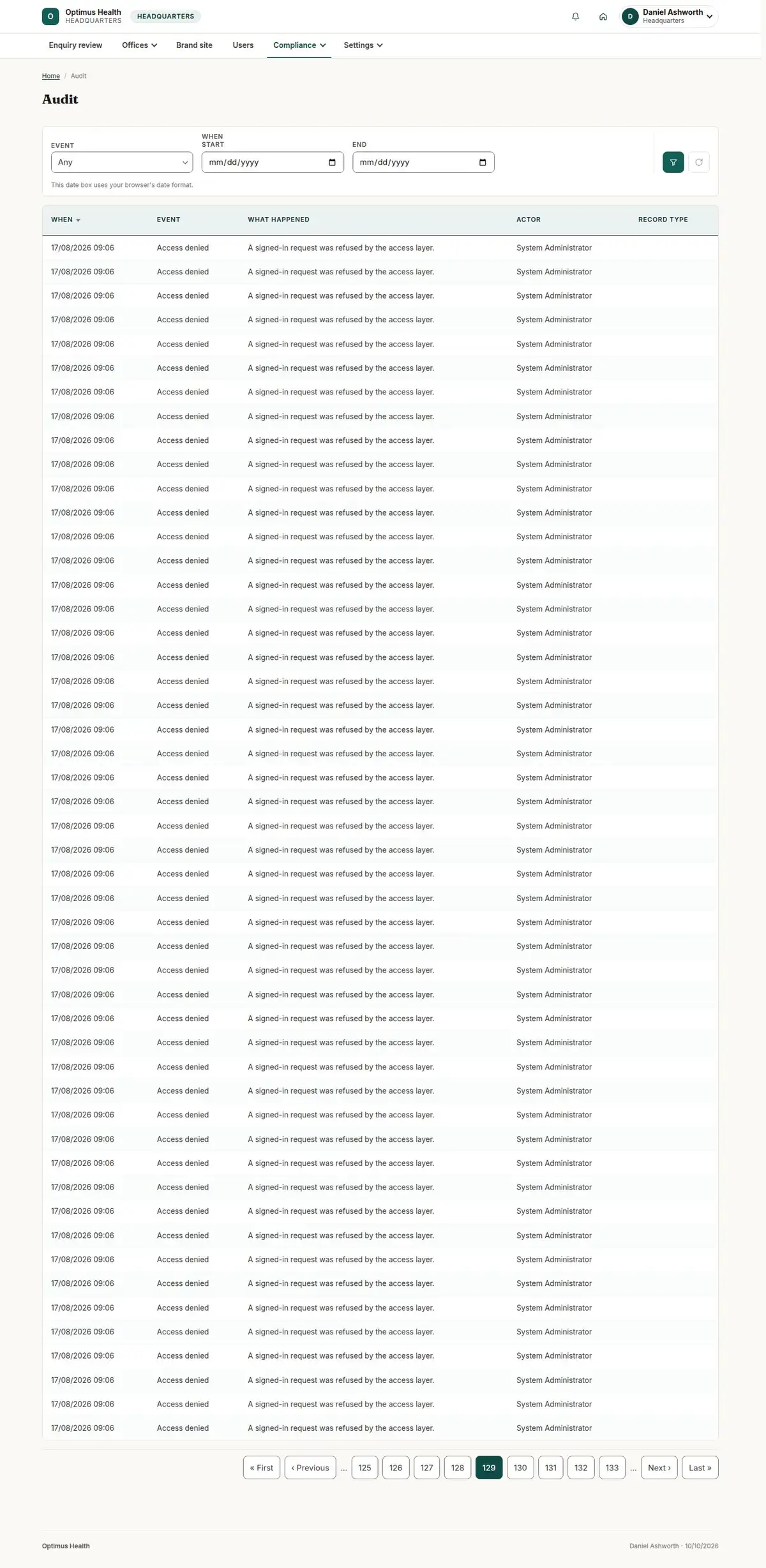
Task: Sort by the When column
Action: (66, 220)
